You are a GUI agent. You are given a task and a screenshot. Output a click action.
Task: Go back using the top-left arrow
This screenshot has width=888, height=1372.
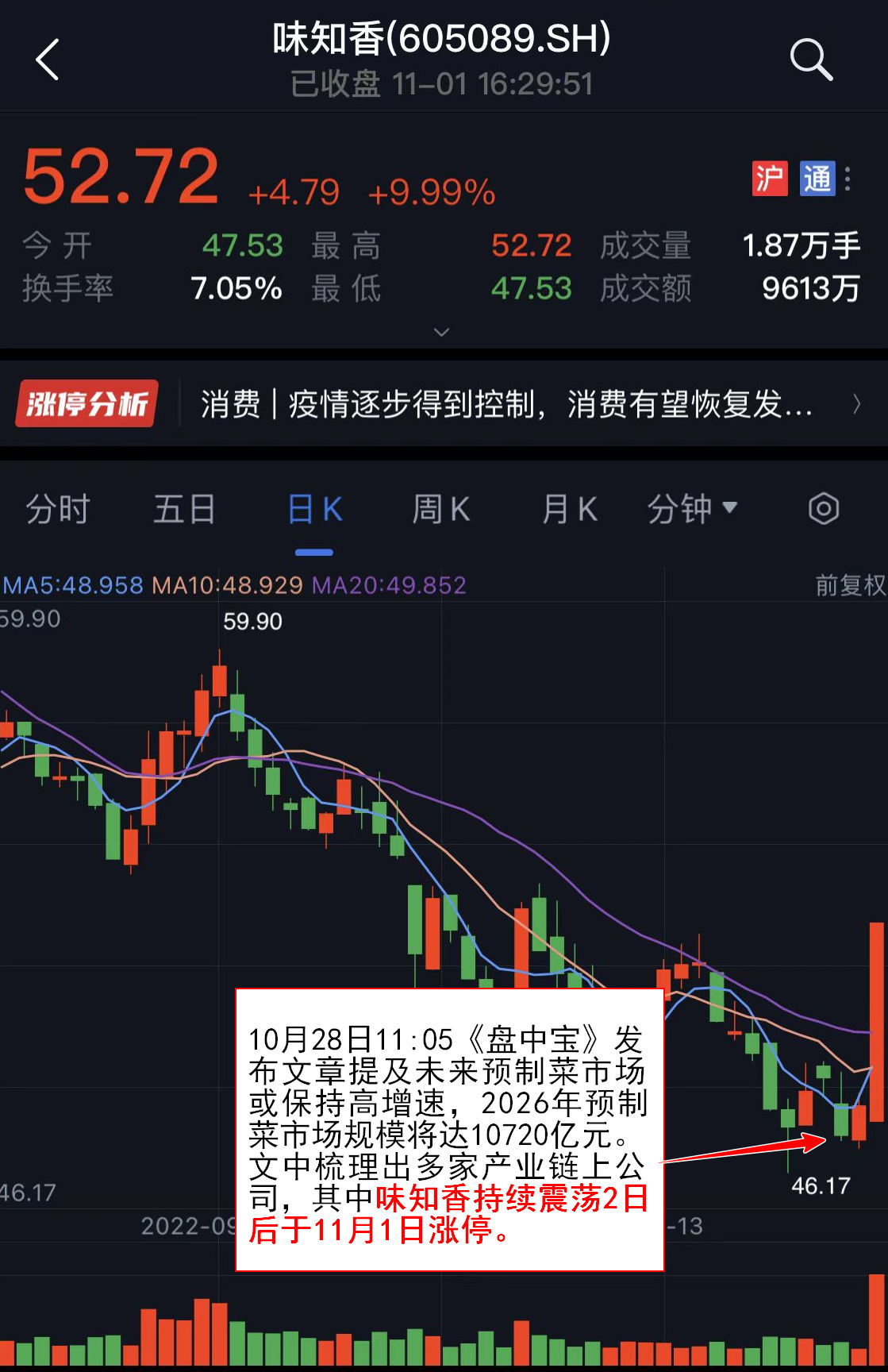pyautogui.click(x=48, y=60)
